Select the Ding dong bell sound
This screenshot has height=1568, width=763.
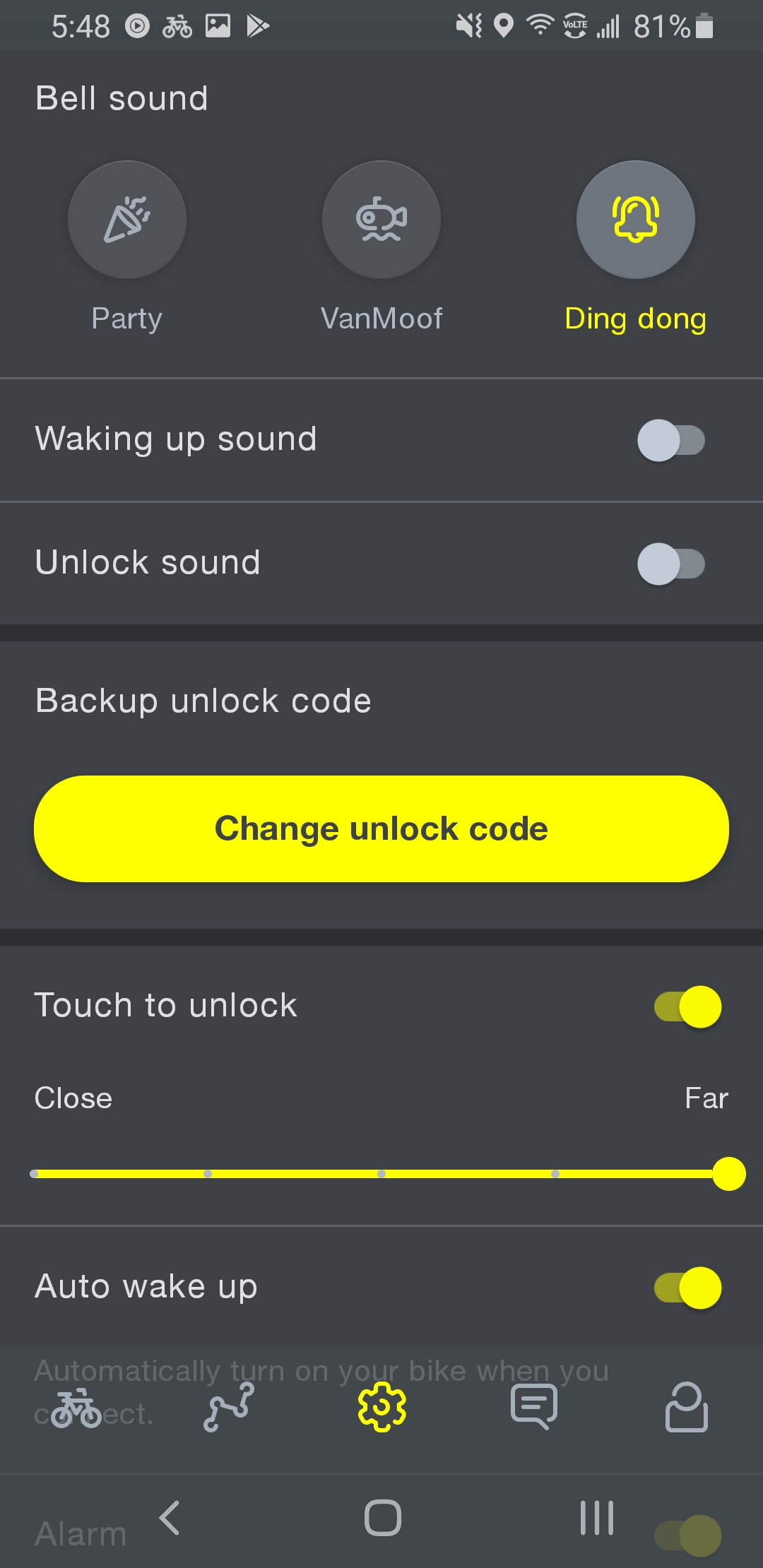[636, 220]
